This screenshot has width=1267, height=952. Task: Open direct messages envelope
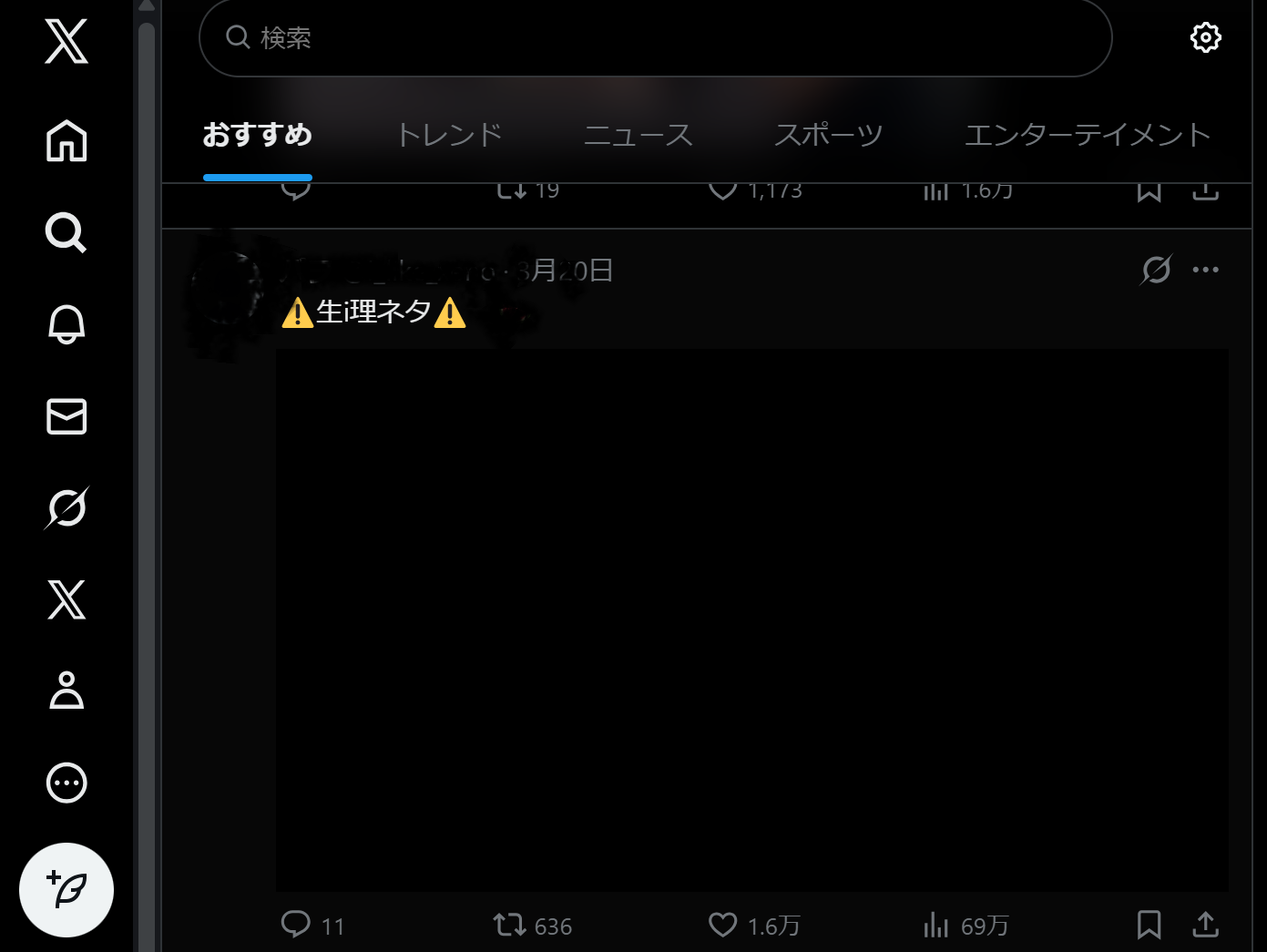[x=66, y=416]
